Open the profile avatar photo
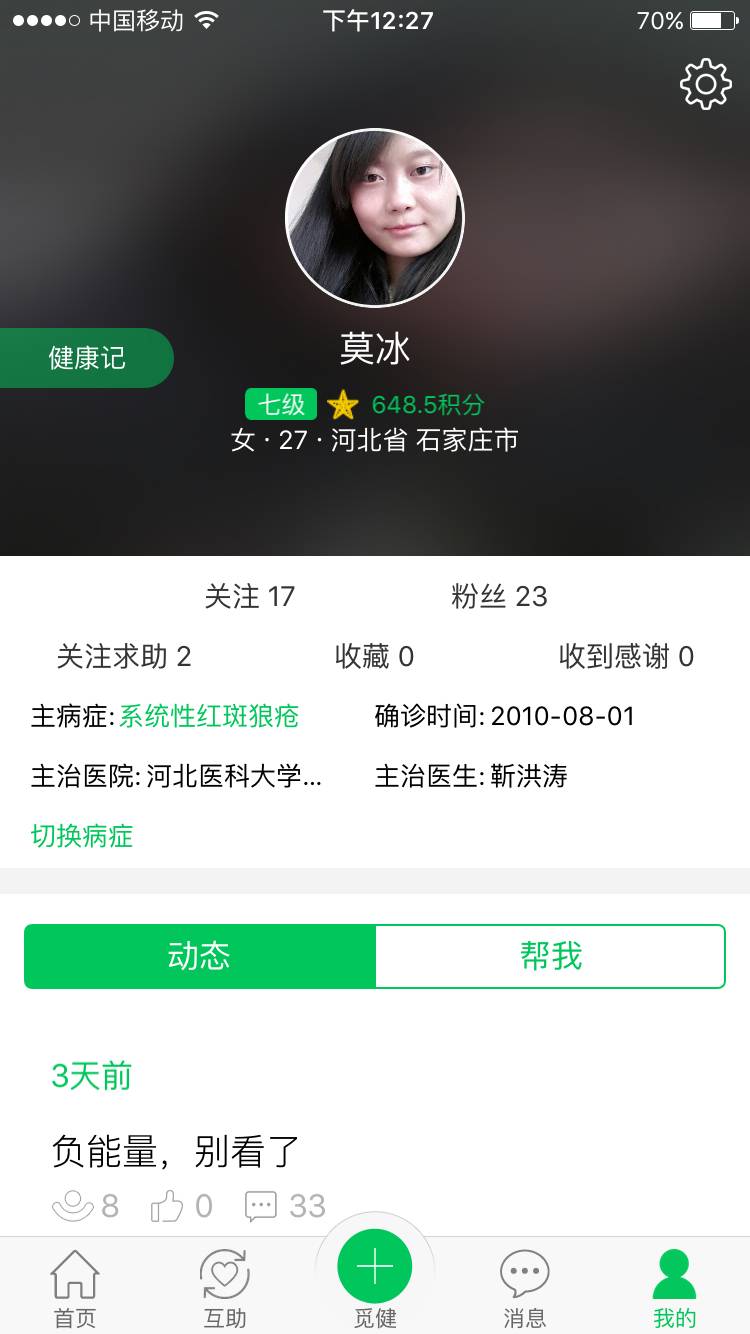Viewport: 750px width, 1334px height. tap(375, 217)
